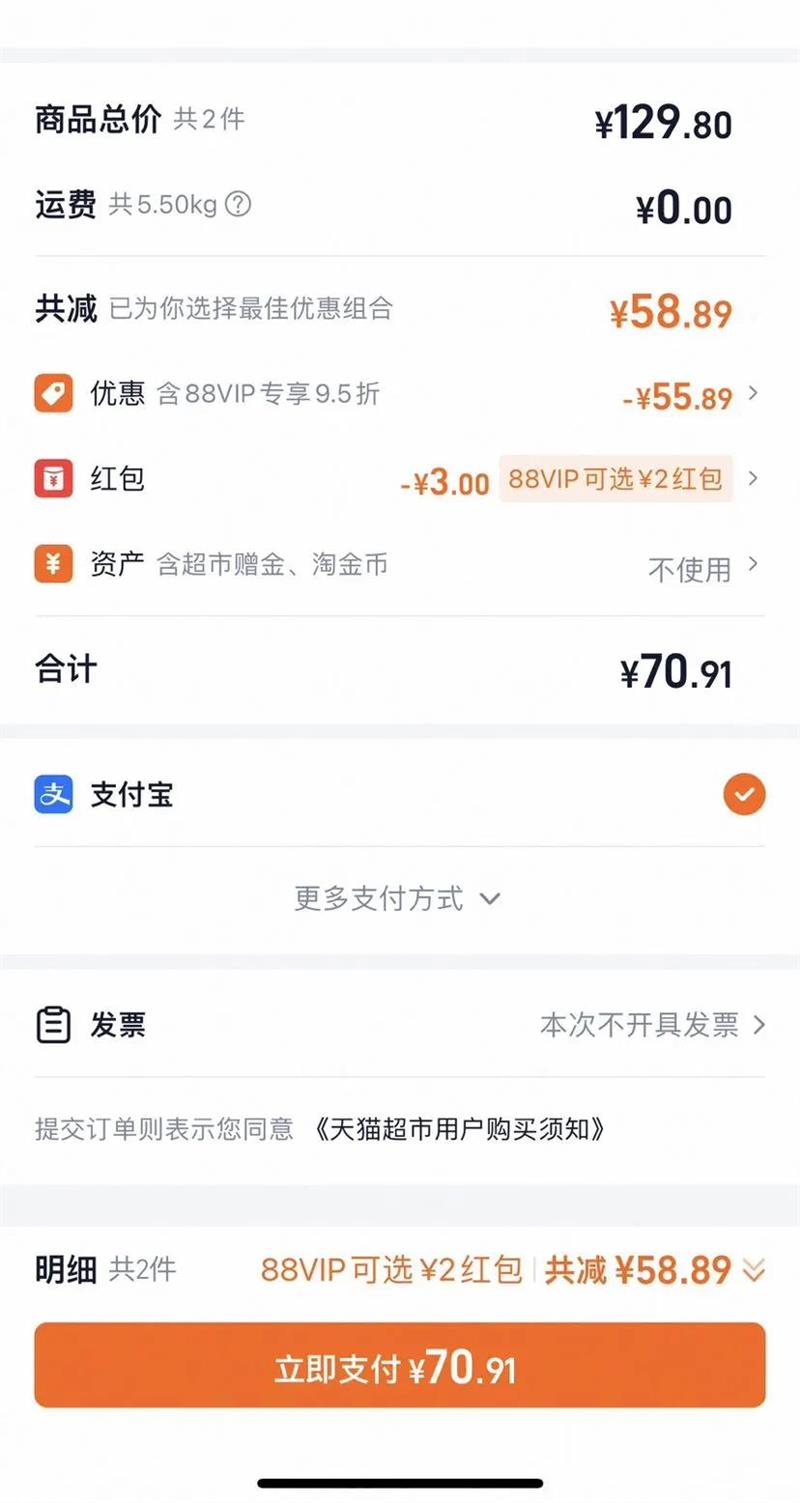The height and width of the screenshot is (1503, 800).
Task: Open shipping fee help icon
Action: point(238,205)
